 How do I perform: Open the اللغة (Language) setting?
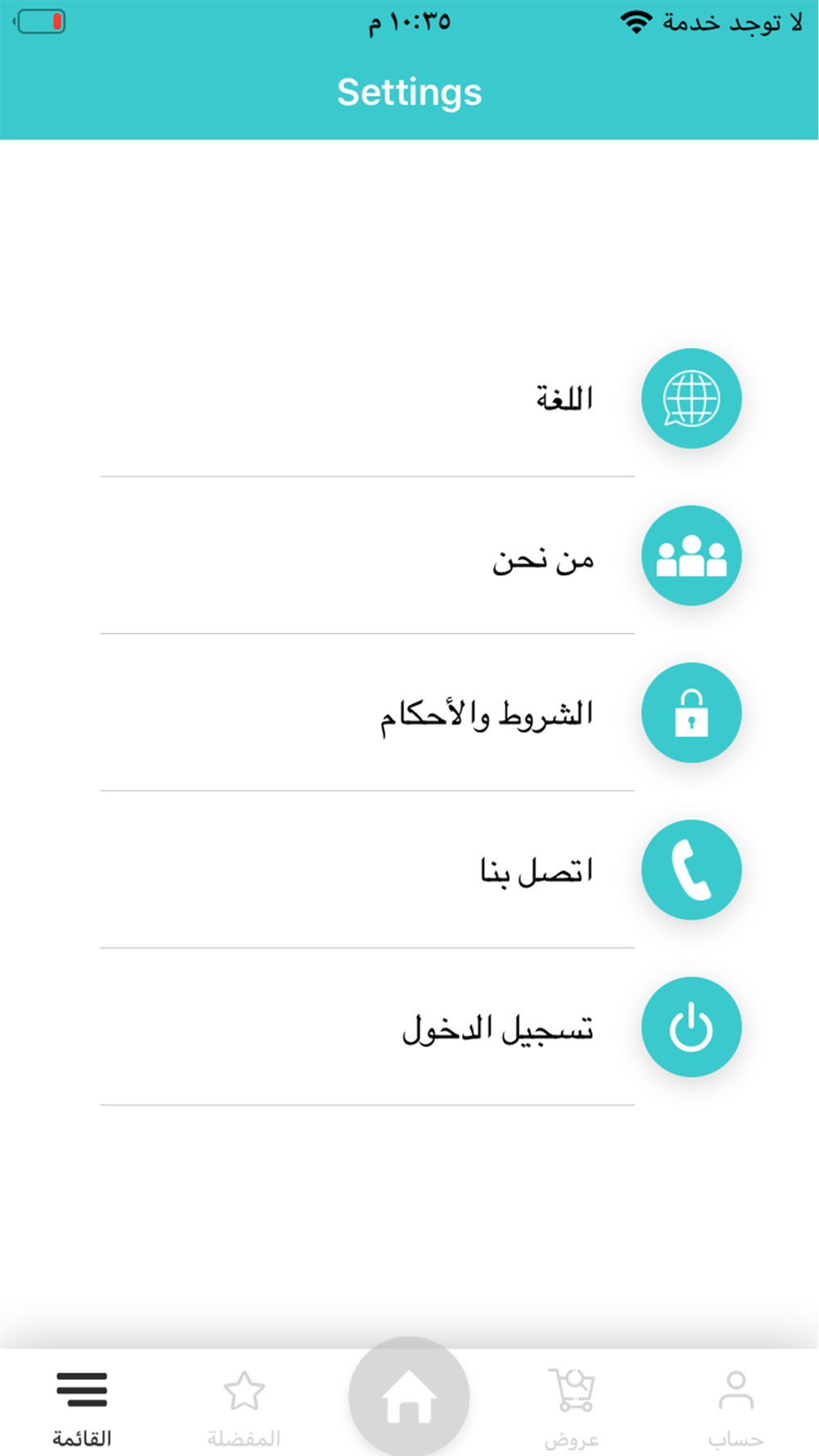[421, 399]
